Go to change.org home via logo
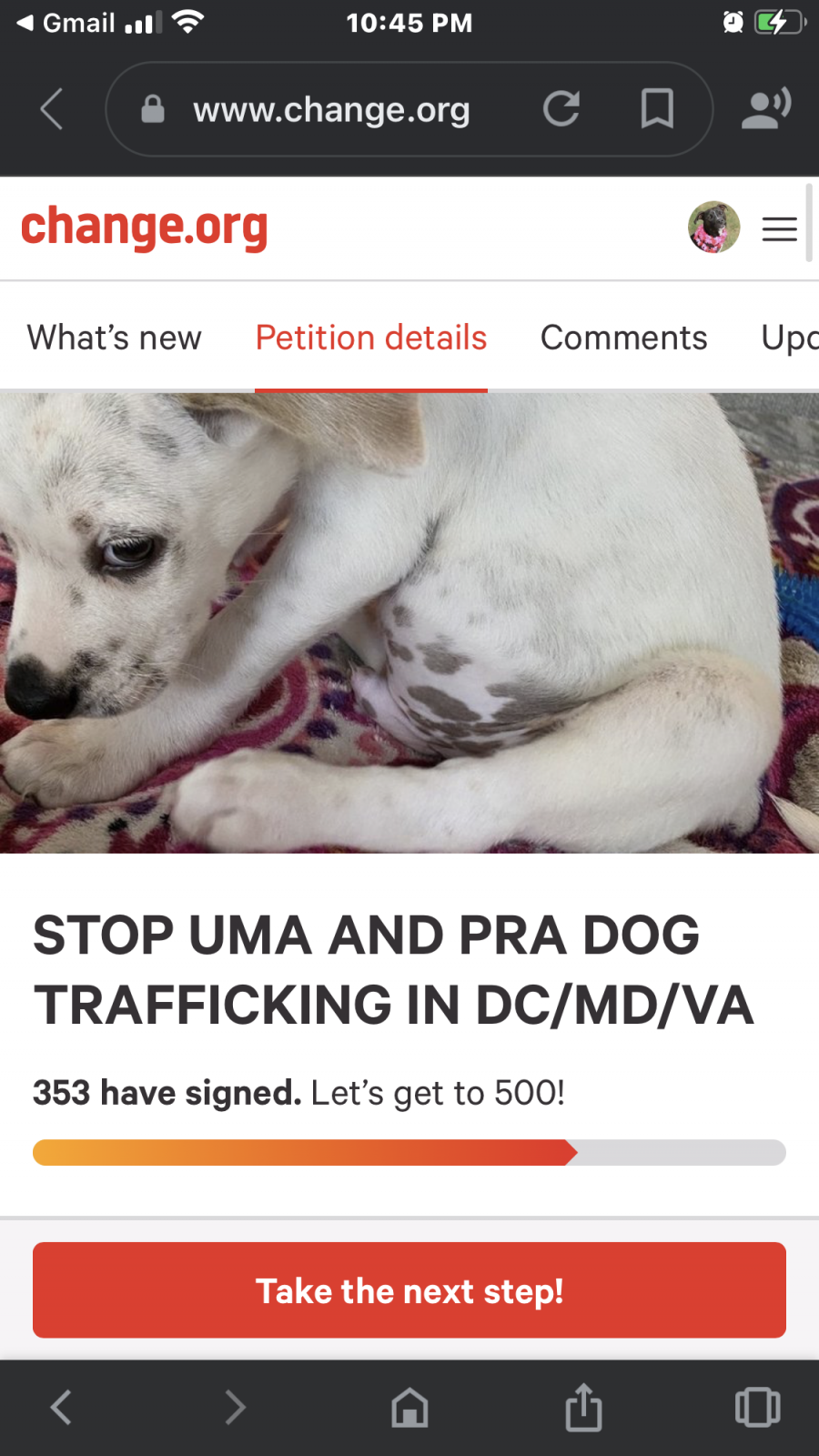Screen dimensions: 819x1456 144,227
